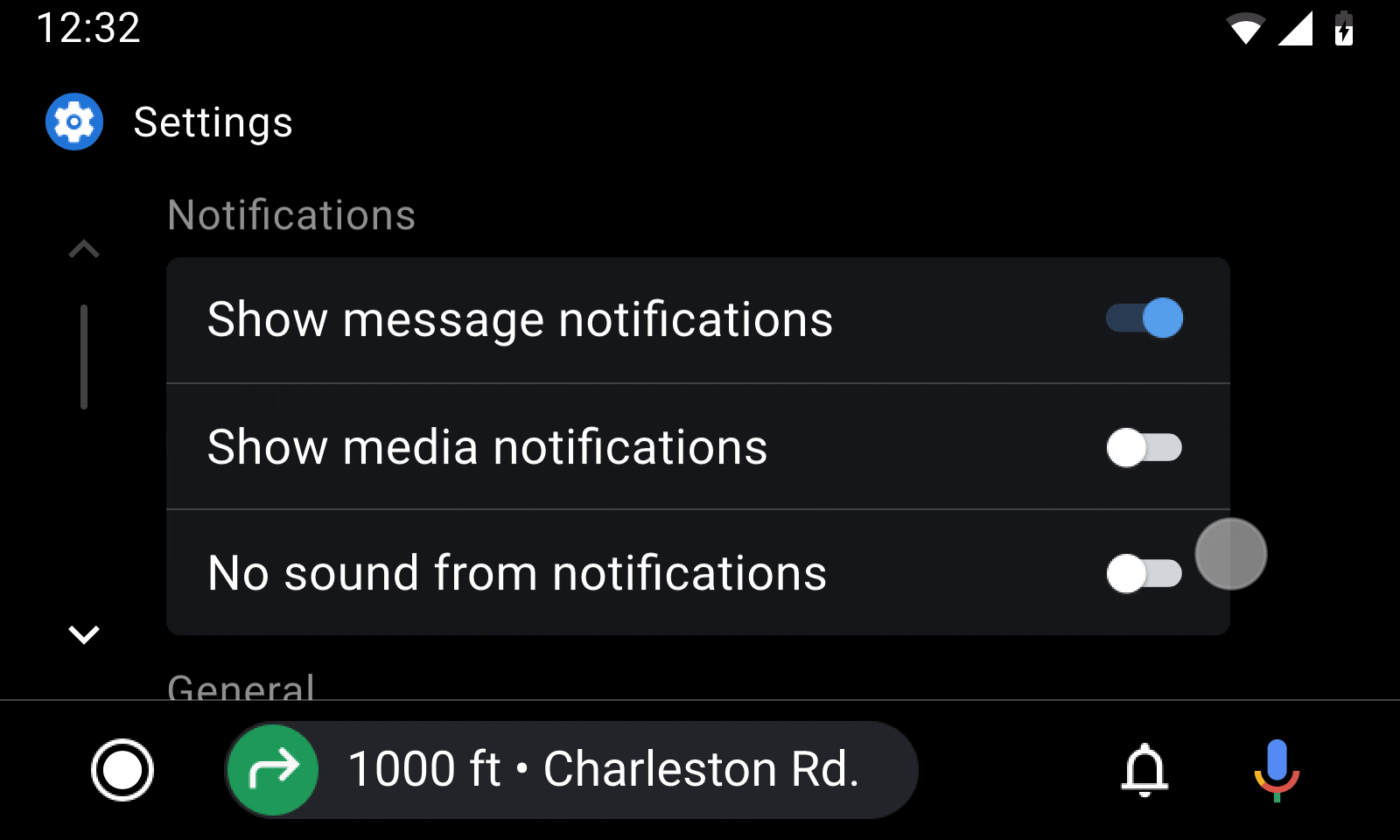Open the notifications bell

pyautogui.click(x=1144, y=770)
